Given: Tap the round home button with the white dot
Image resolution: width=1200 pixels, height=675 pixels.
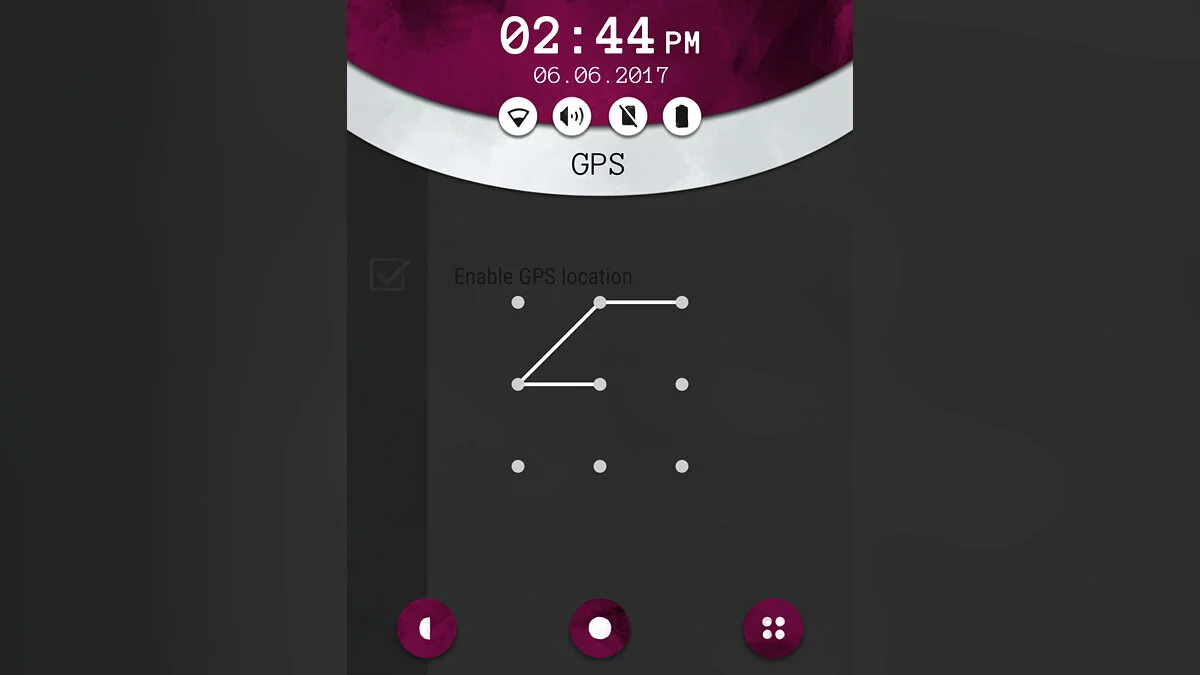Looking at the screenshot, I should point(600,628).
